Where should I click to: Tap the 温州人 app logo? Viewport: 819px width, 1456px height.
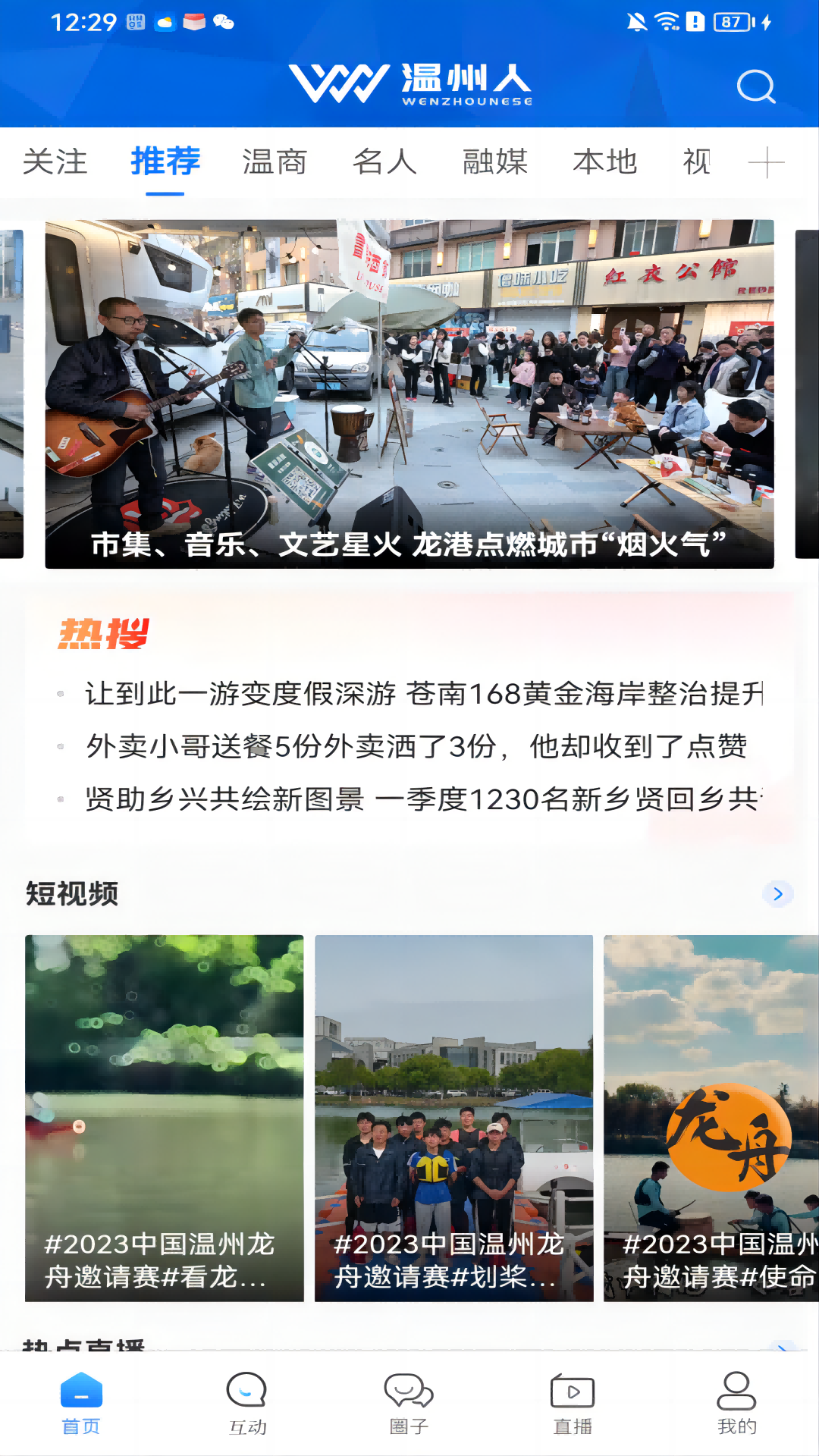(x=409, y=83)
